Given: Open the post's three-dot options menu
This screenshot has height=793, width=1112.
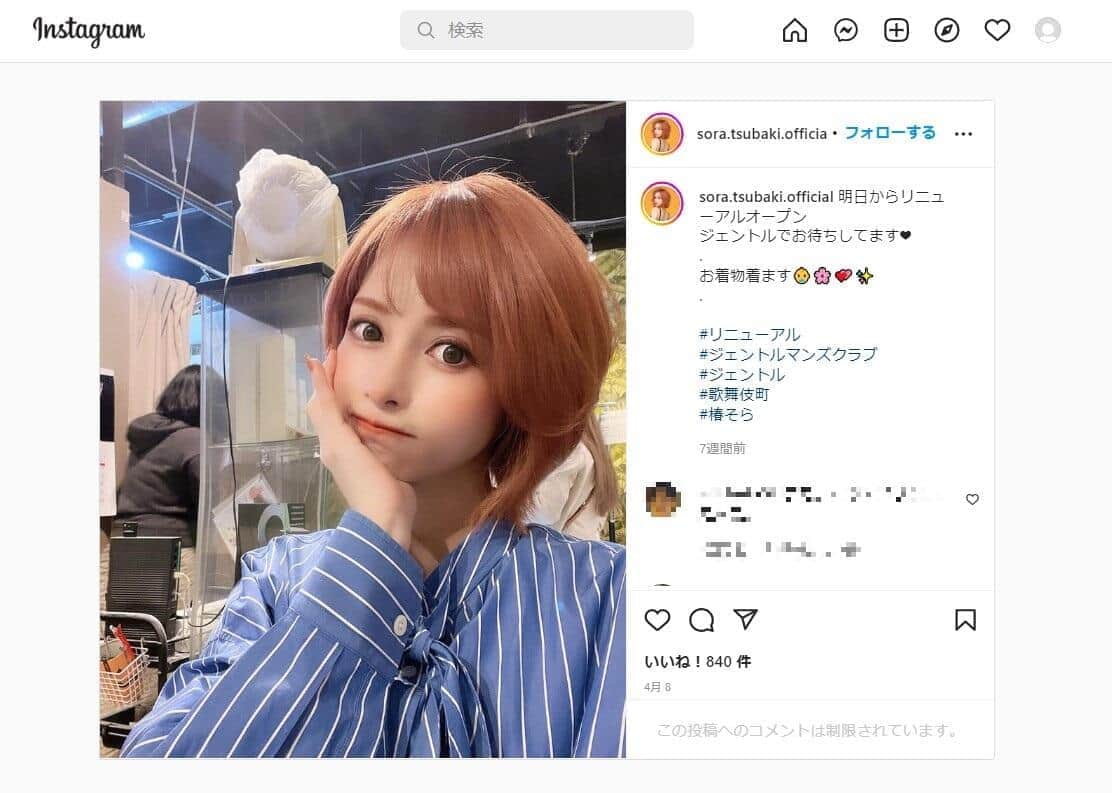Looking at the screenshot, I should pos(963,133).
